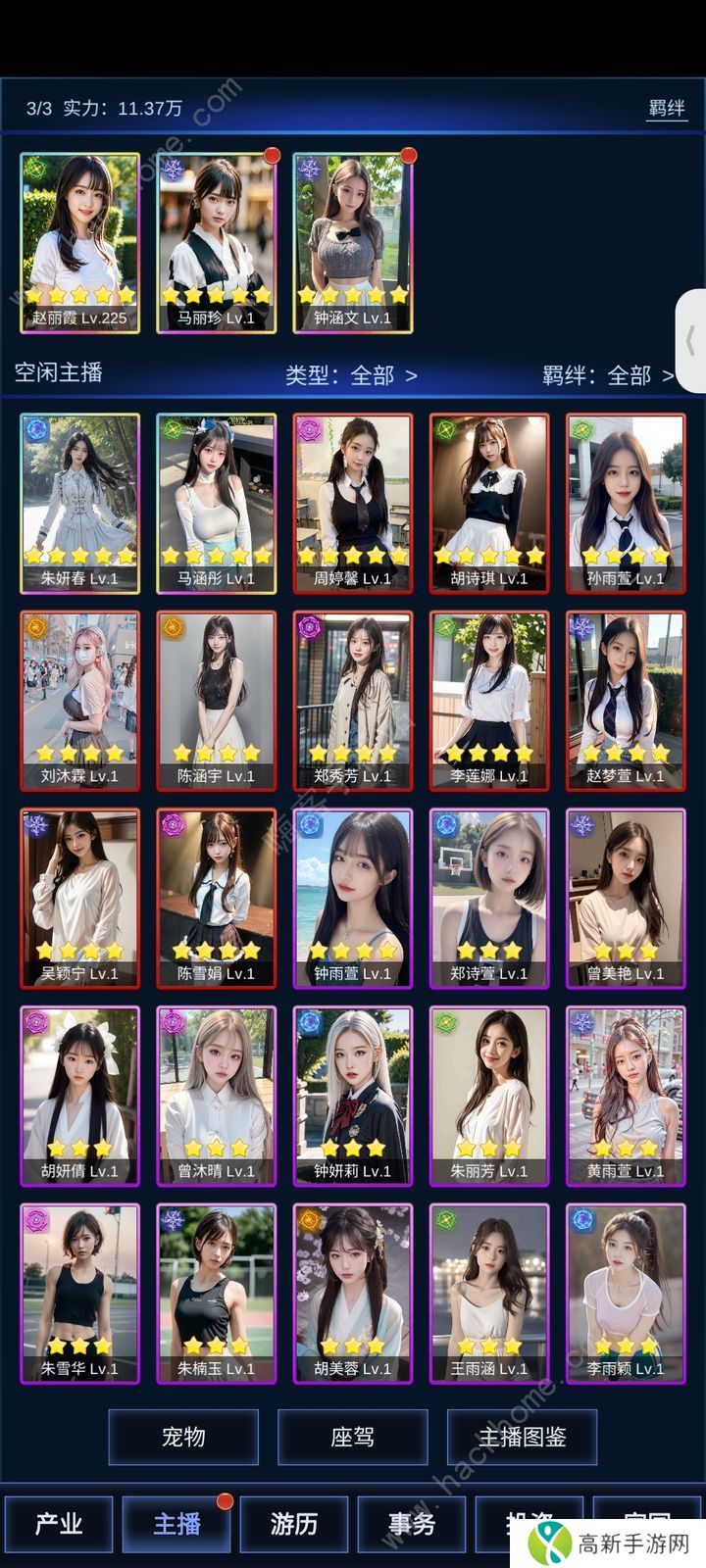The height and width of the screenshot is (1568, 706).
Task: Select the 钟妍莉 Lv.1 card
Action: [x=353, y=1096]
